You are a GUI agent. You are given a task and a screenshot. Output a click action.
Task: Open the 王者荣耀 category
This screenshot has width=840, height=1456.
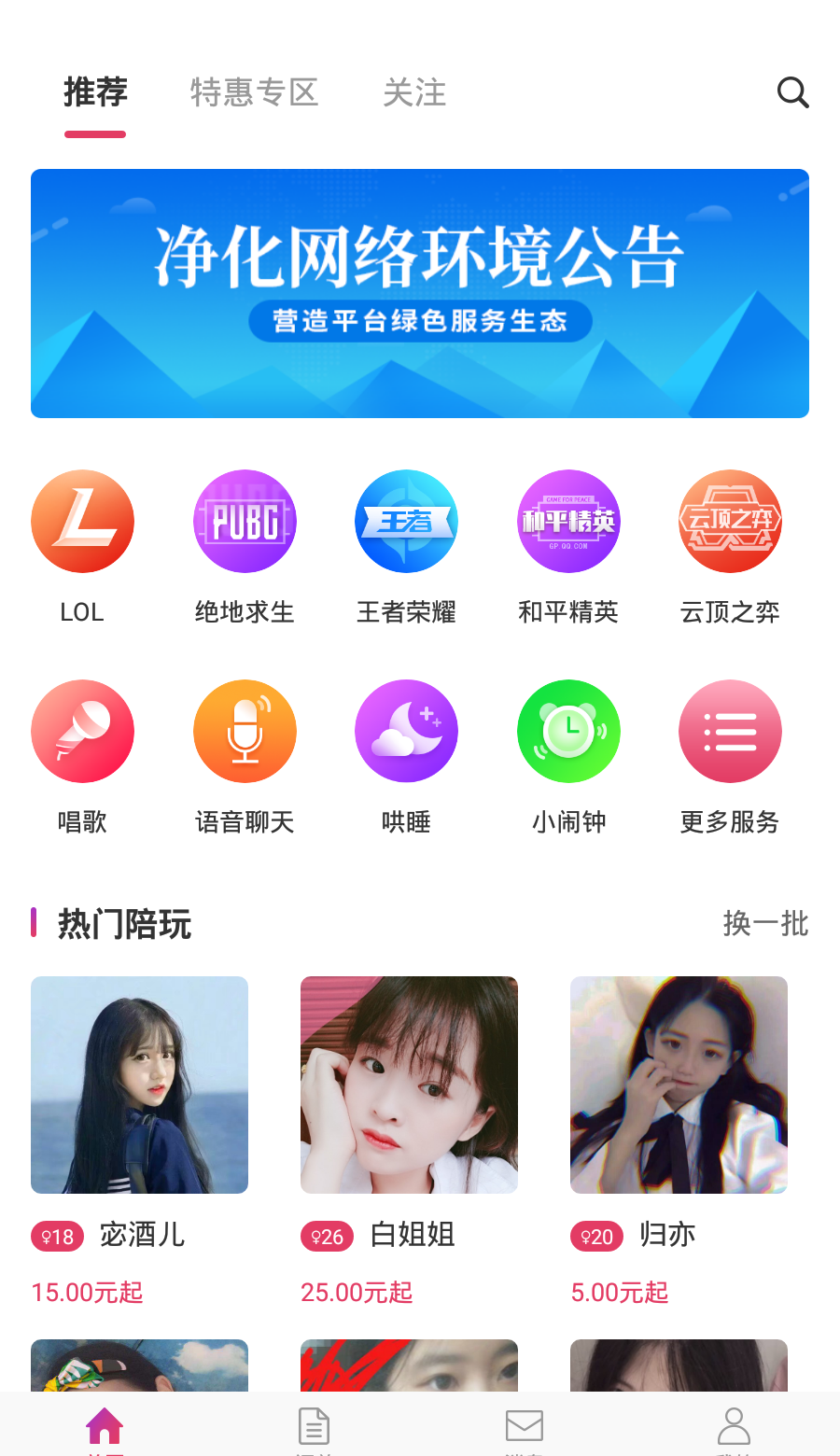(x=406, y=521)
